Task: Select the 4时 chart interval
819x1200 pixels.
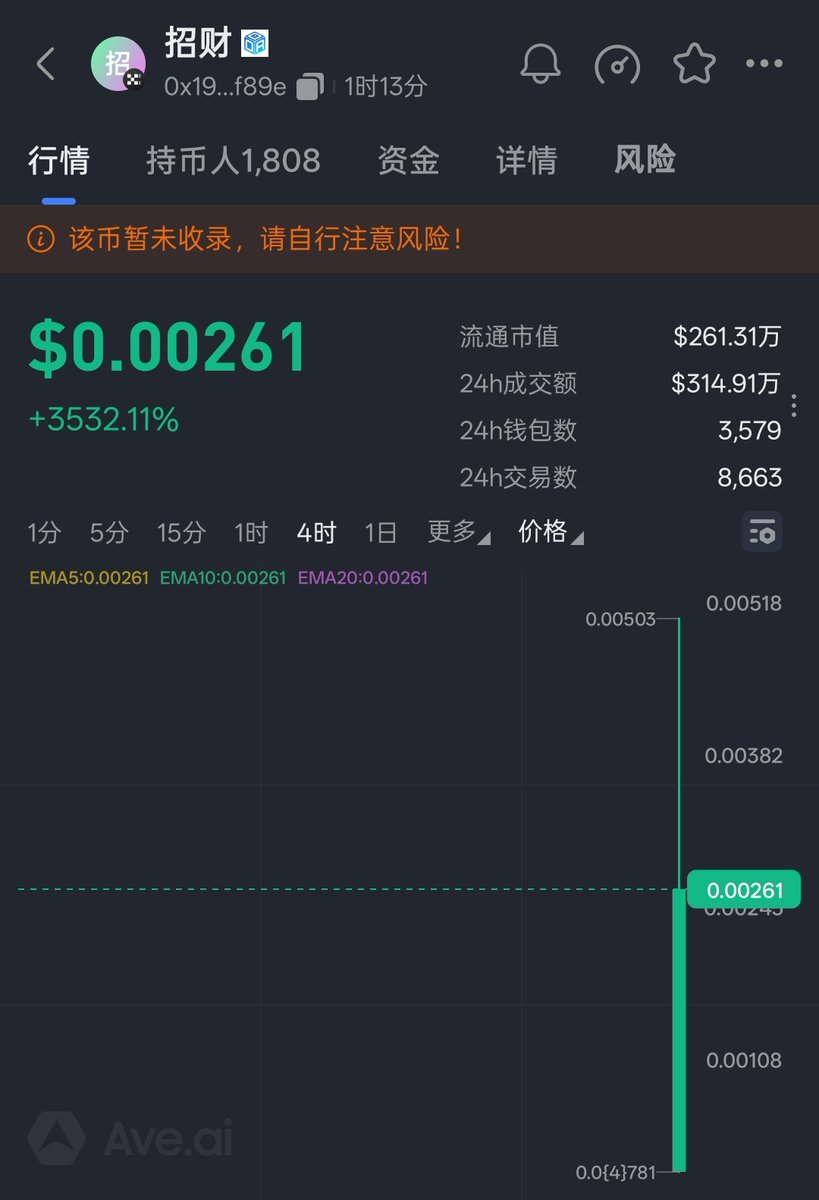Action: click(316, 533)
